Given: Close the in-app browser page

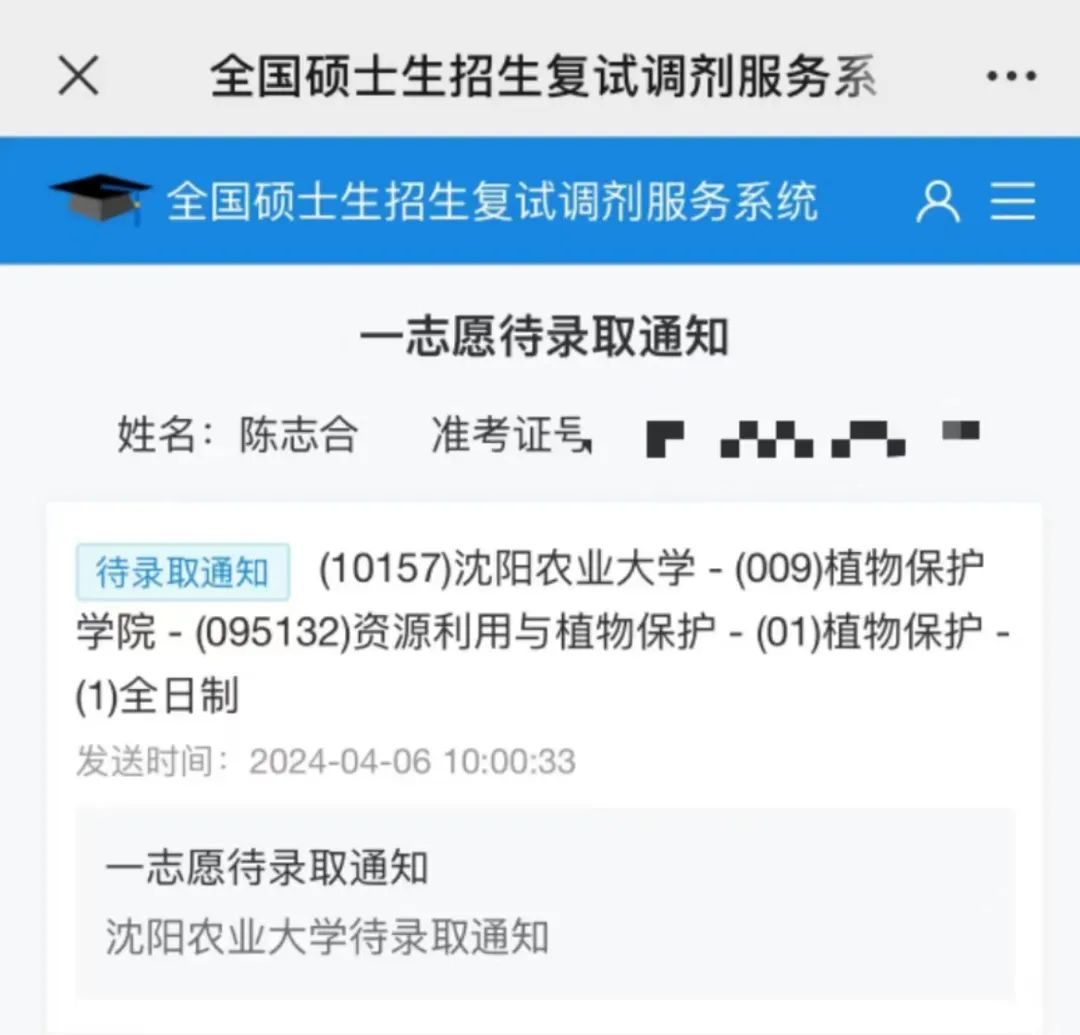Looking at the screenshot, I should (78, 77).
